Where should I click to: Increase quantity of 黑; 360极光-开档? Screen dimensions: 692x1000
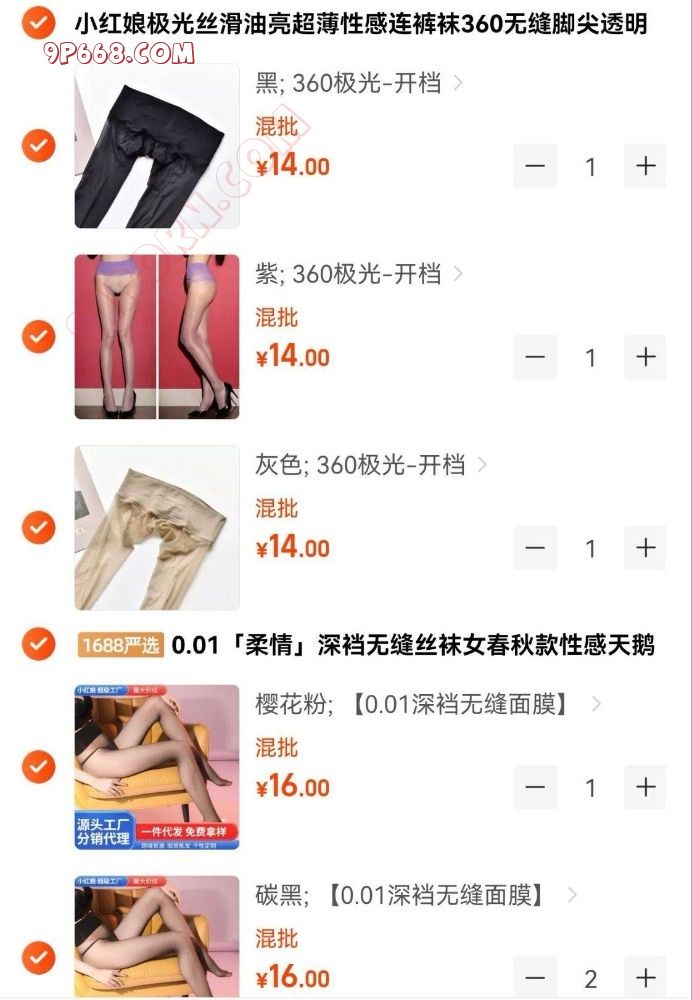(x=645, y=166)
